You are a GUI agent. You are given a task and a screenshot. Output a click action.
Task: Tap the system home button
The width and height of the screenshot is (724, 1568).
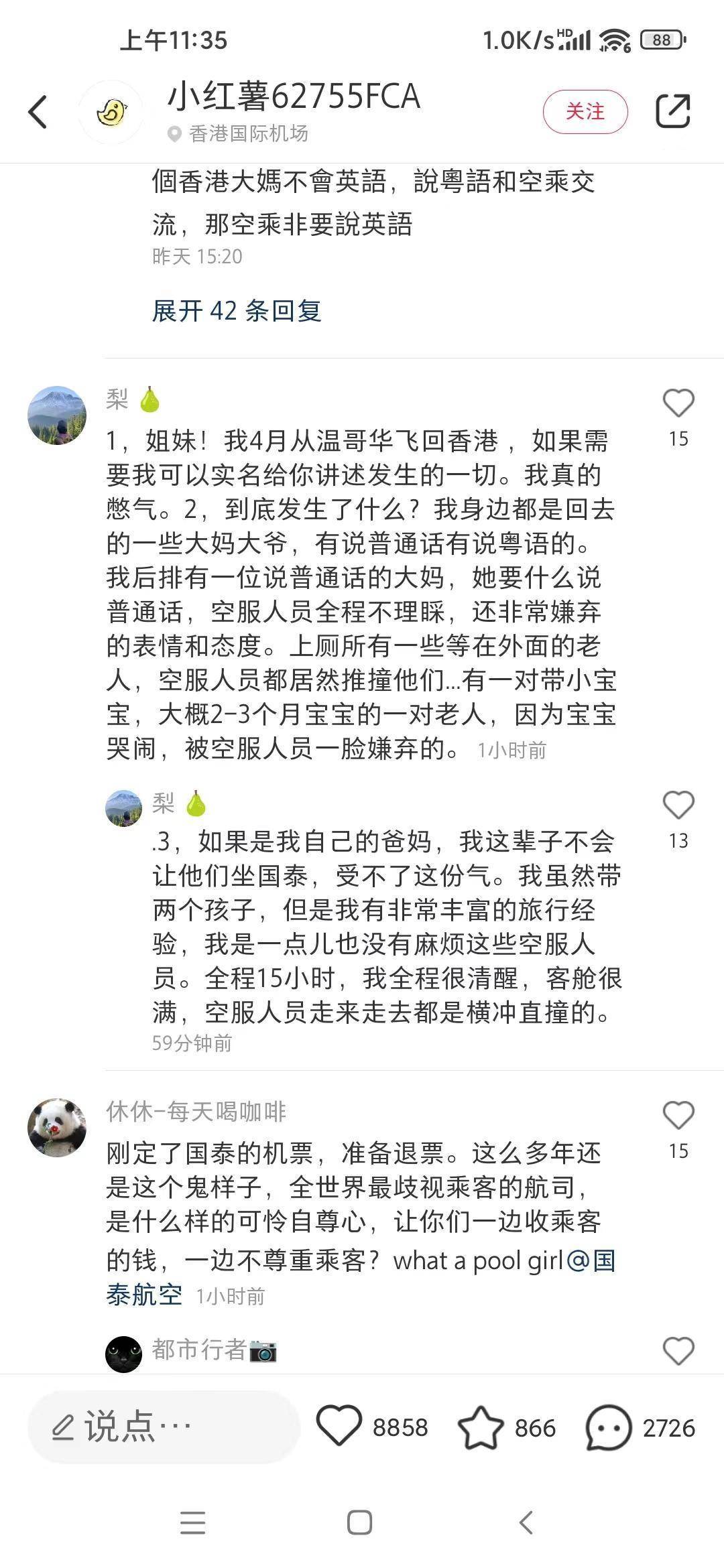pyautogui.click(x=360, y=1522)
